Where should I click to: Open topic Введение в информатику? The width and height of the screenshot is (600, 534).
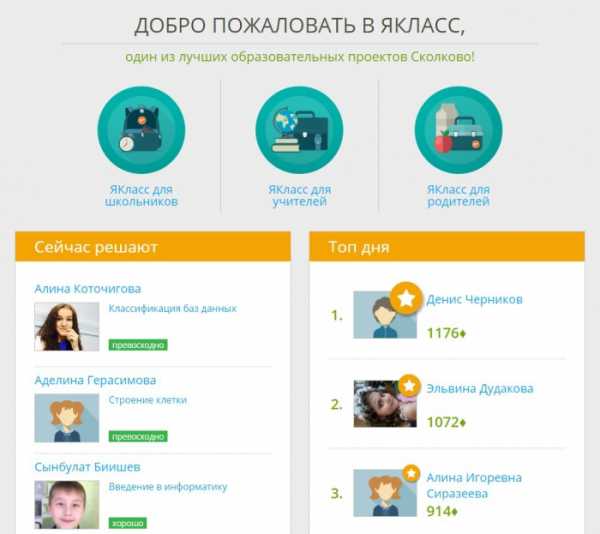pos(167,487)
